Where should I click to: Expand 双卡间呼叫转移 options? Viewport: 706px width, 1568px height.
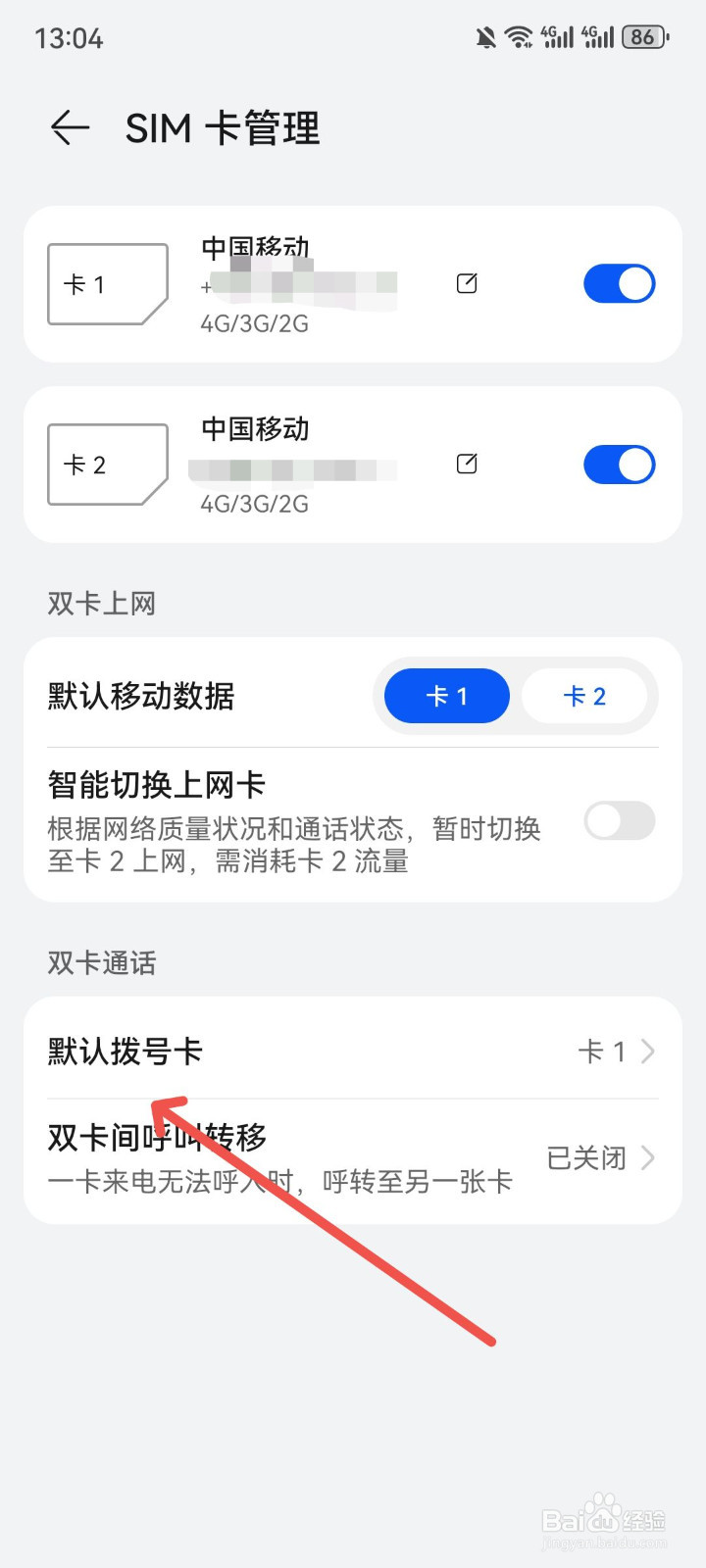click(647, 1157)
